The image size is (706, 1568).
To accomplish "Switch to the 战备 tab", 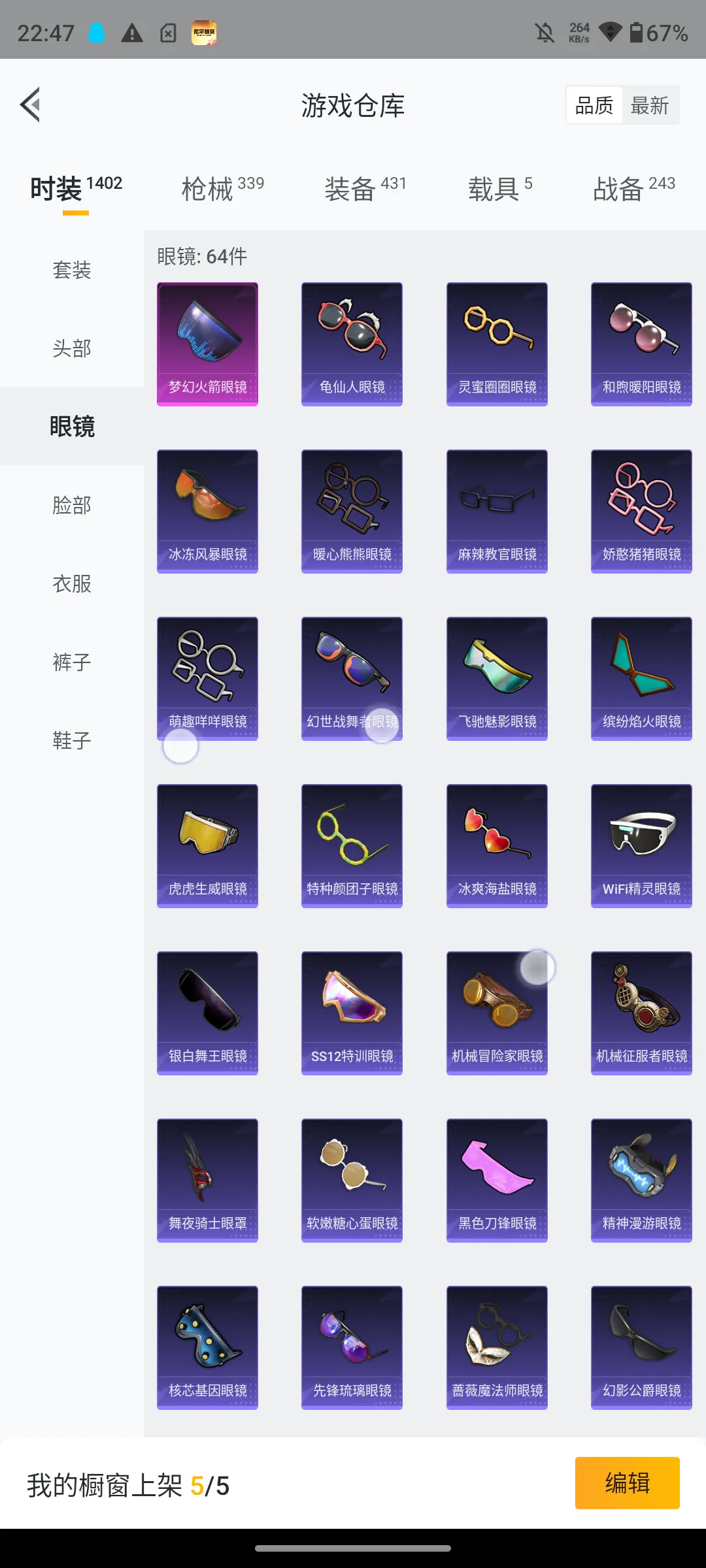I will click(633, 189).
